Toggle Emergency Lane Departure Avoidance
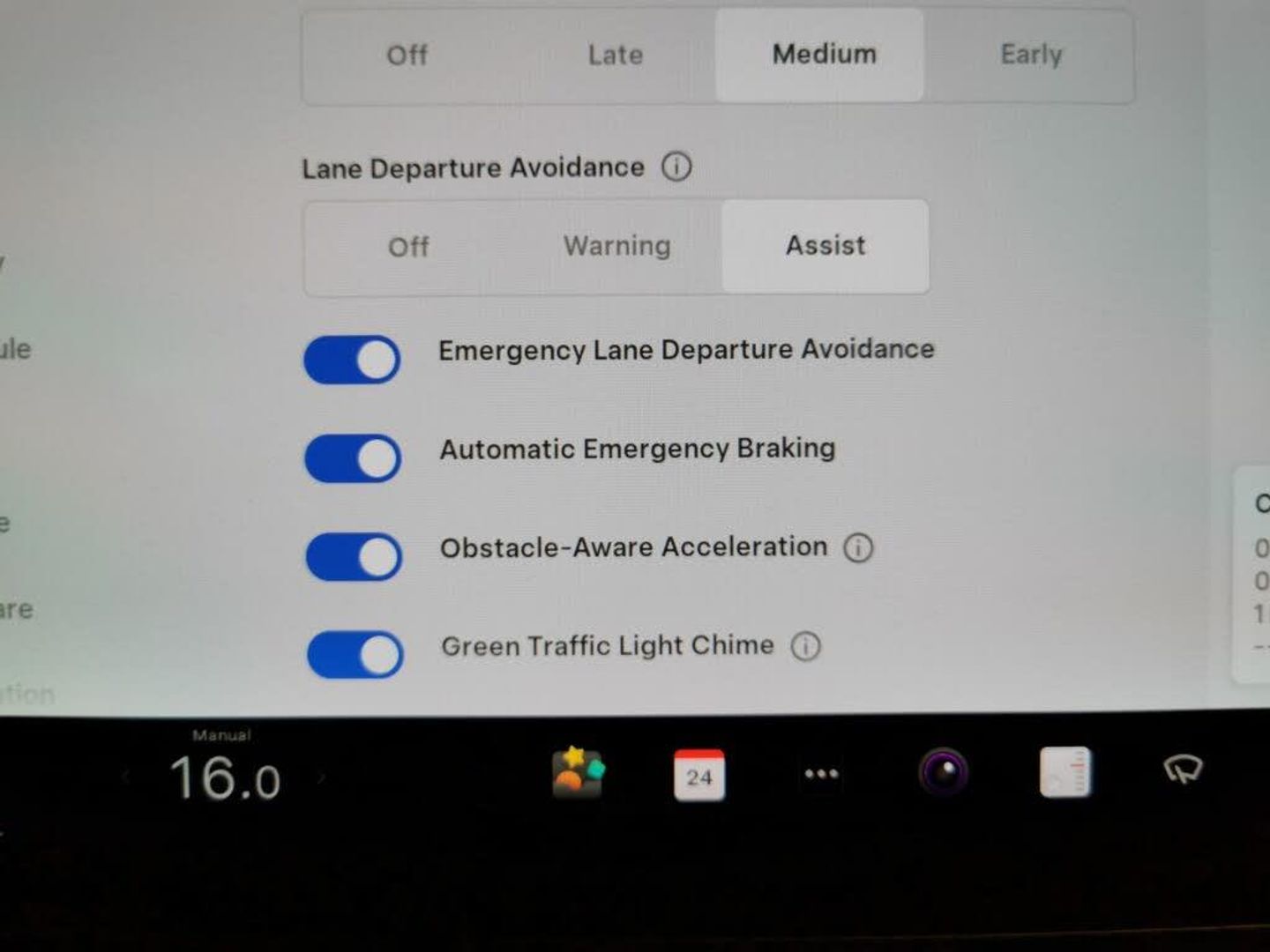Viewport: 1270px width, 952px height. (352, 361)
